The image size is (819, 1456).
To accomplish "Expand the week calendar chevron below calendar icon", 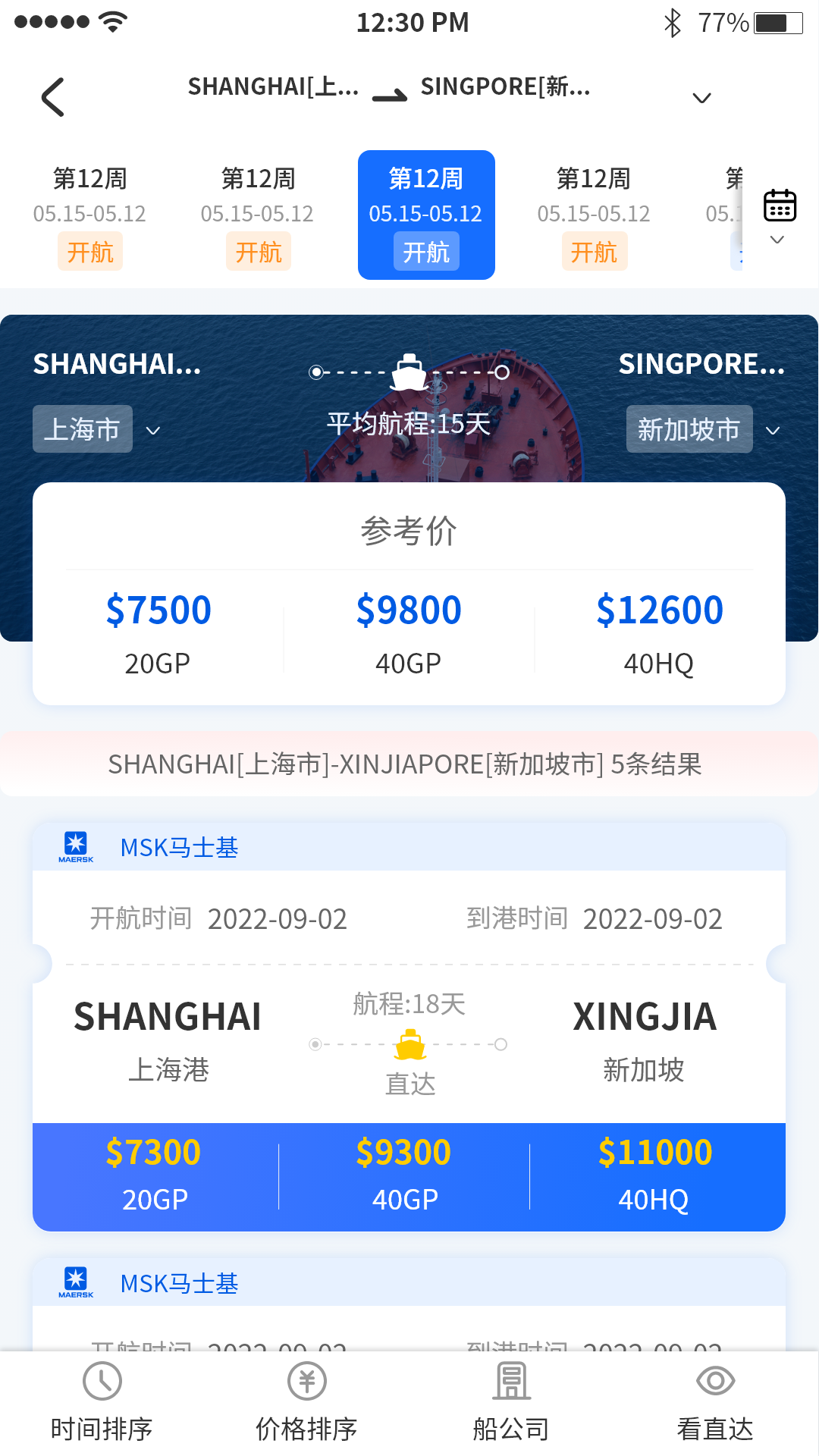I will tap(777, 240).
